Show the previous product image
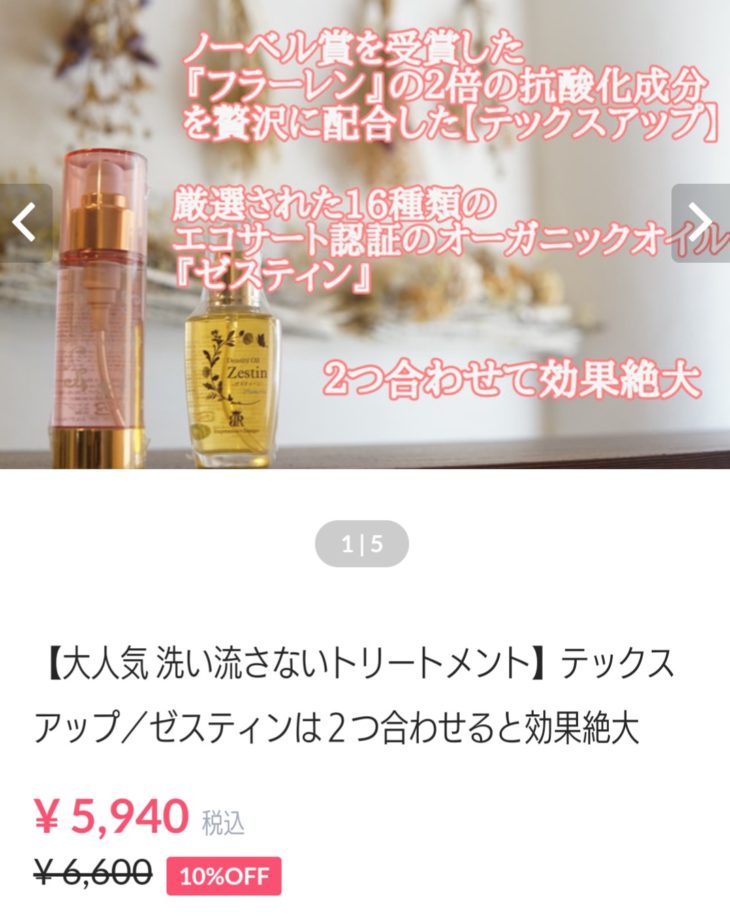Image resolution: width=730 pixels, height=917 pixels. click(25, 223)
